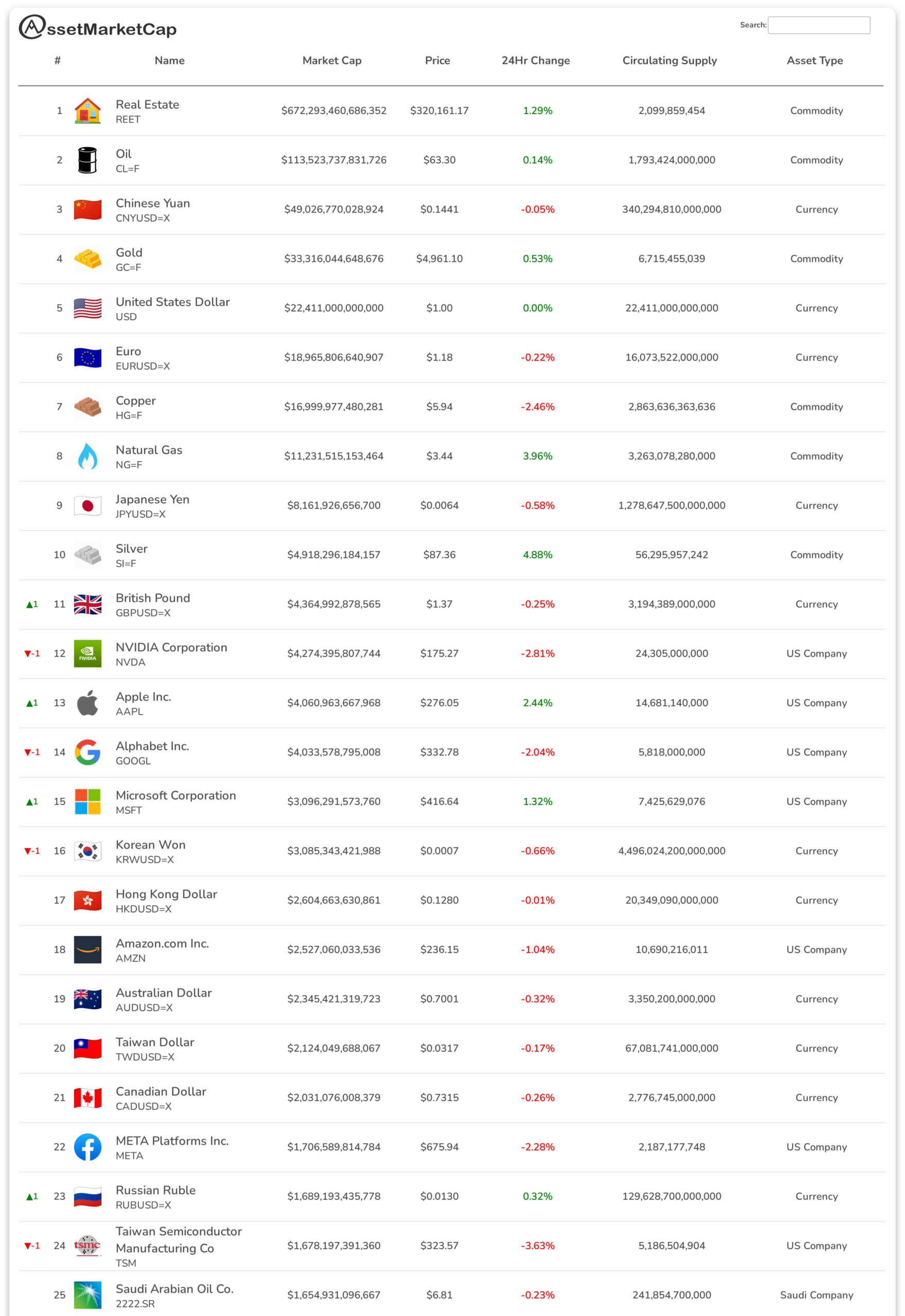Select the Google logo for Alphabet Inc.

click(87, 752)
